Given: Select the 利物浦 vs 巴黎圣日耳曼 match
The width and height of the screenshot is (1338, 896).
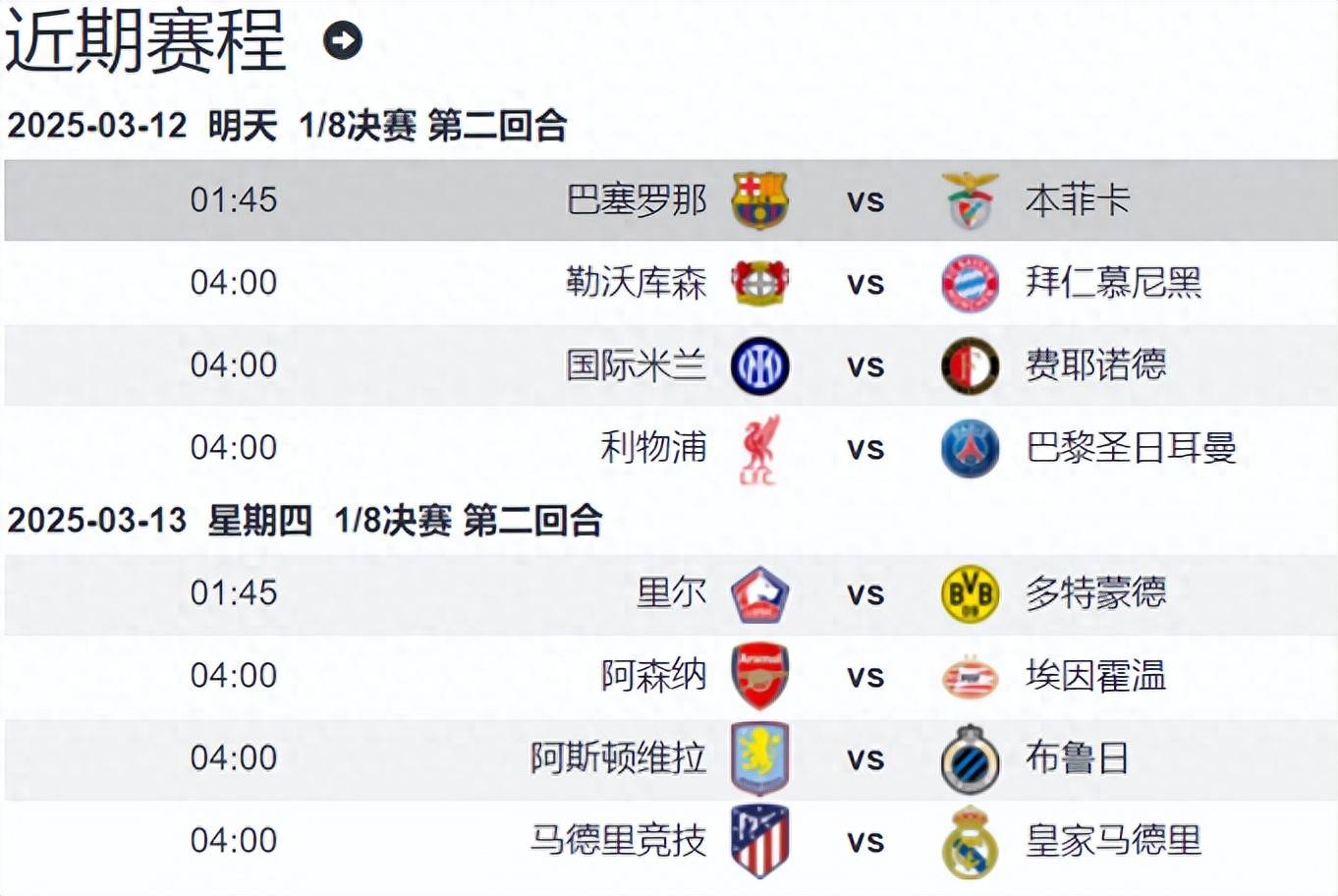Looking at the screenshot, I should point(864,448).
